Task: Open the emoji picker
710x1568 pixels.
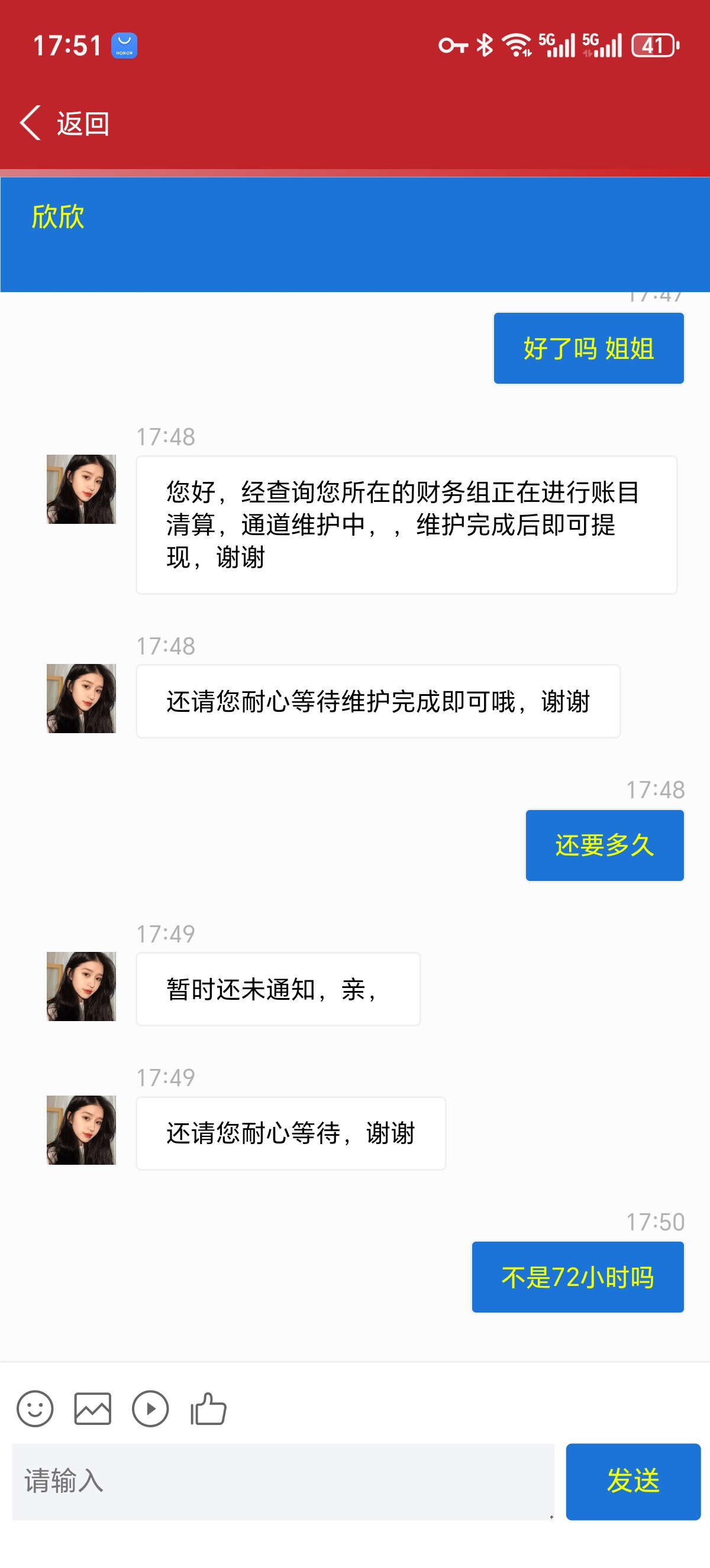Action: coord(35,1408)
